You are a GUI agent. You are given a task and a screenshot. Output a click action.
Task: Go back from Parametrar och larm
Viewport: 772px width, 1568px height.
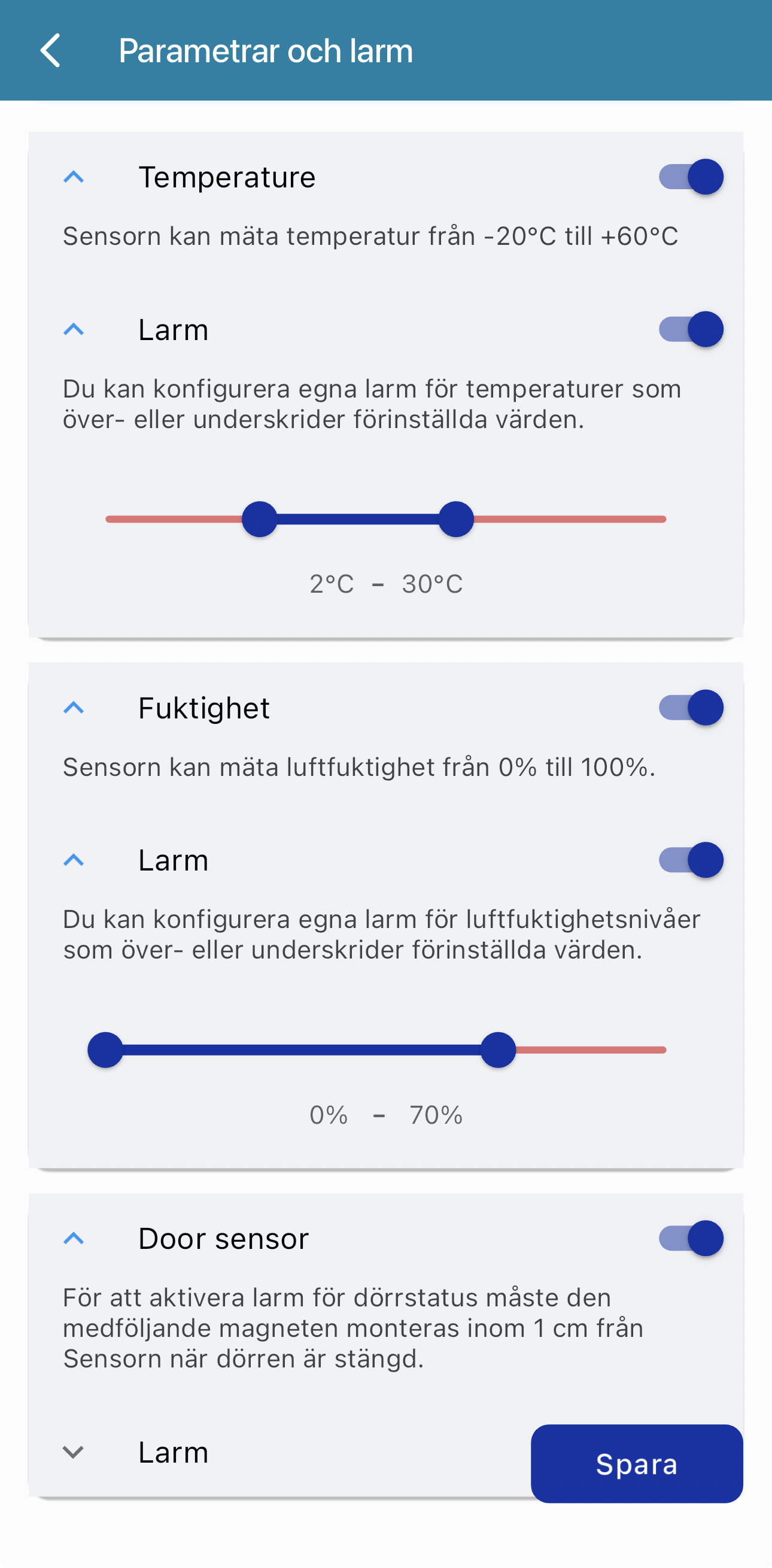(x=50, y=50)
